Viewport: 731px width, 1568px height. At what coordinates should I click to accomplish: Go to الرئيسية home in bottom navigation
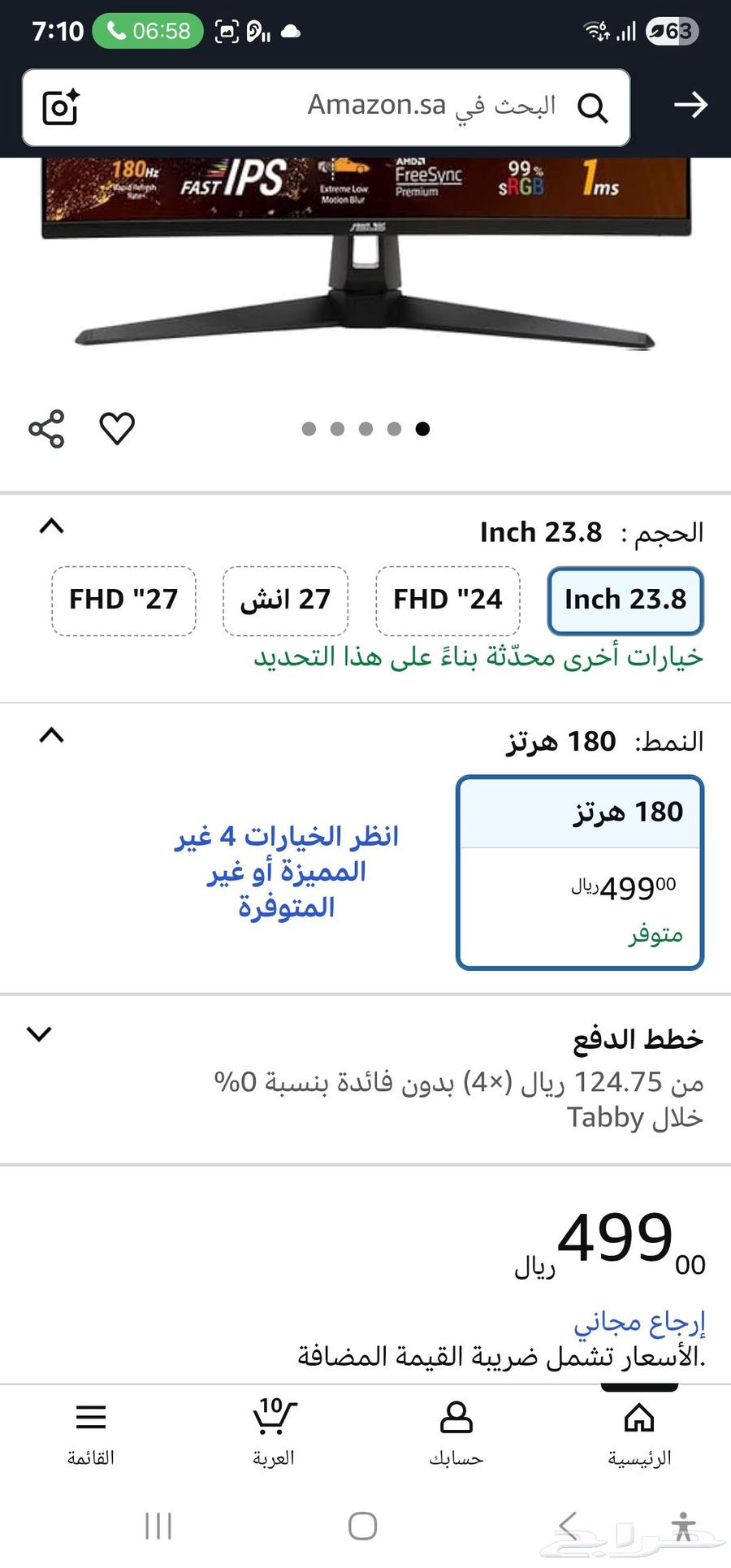coord(639,1426)
